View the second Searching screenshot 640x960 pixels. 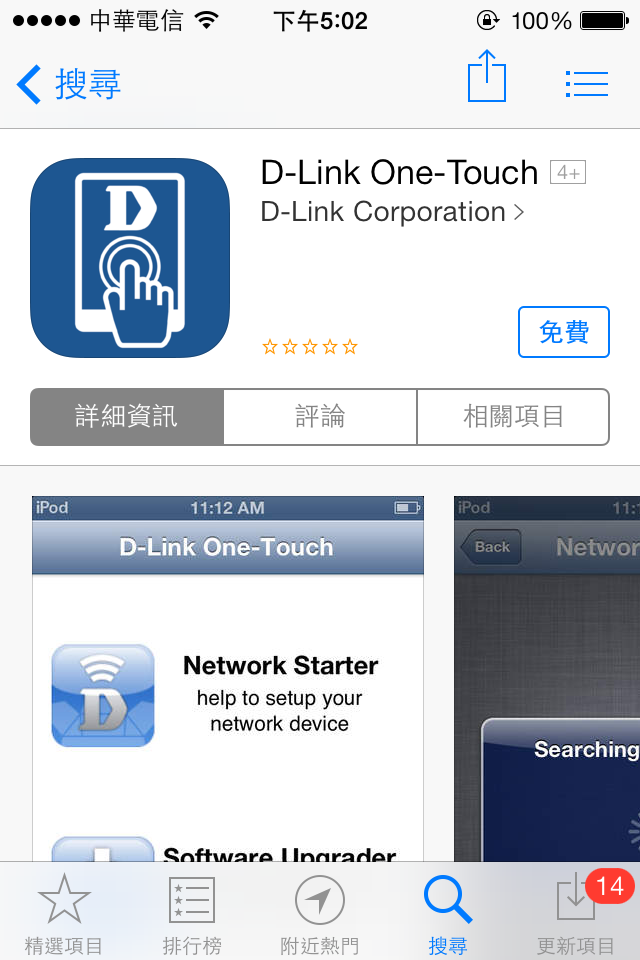(x=547, y=678)
